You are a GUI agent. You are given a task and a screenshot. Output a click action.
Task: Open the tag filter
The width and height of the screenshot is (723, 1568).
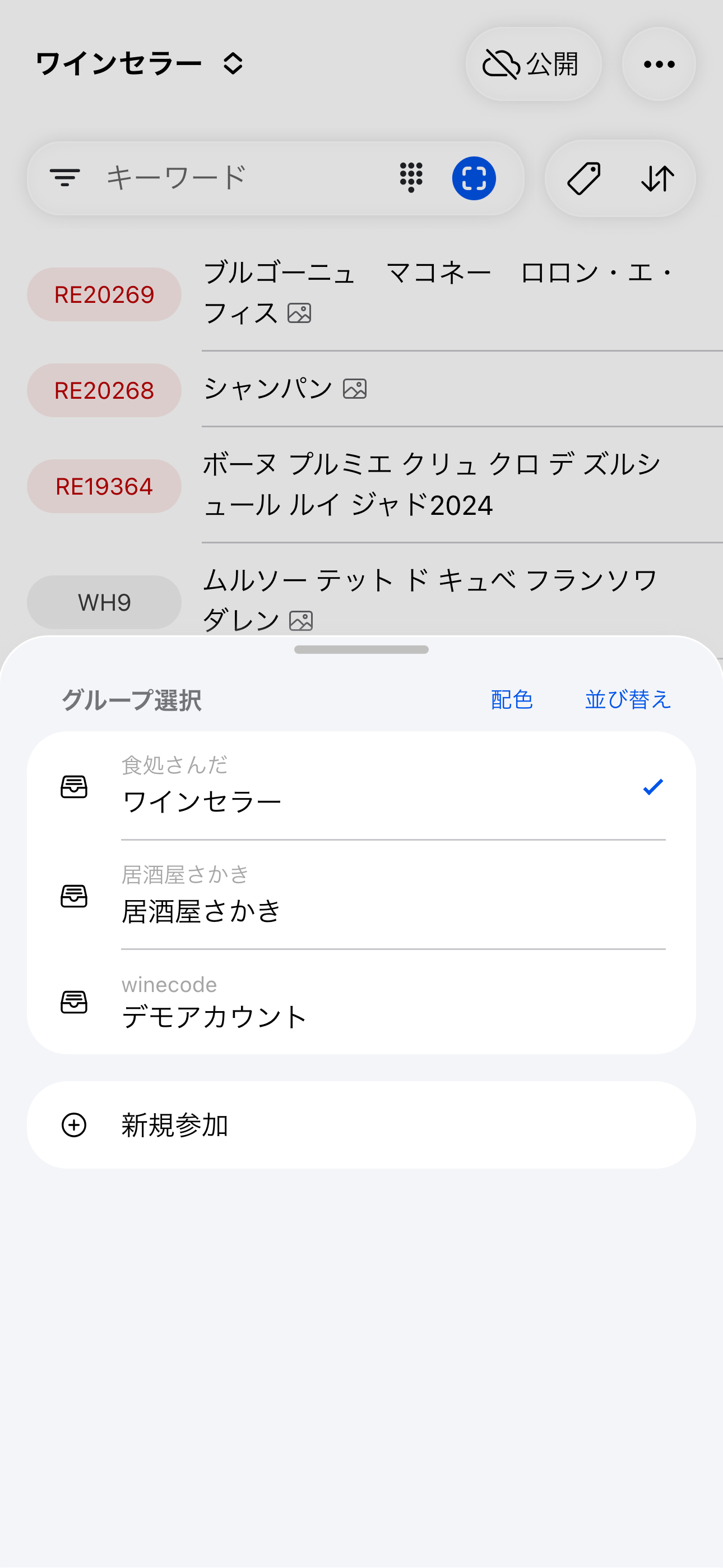[583, 178]
